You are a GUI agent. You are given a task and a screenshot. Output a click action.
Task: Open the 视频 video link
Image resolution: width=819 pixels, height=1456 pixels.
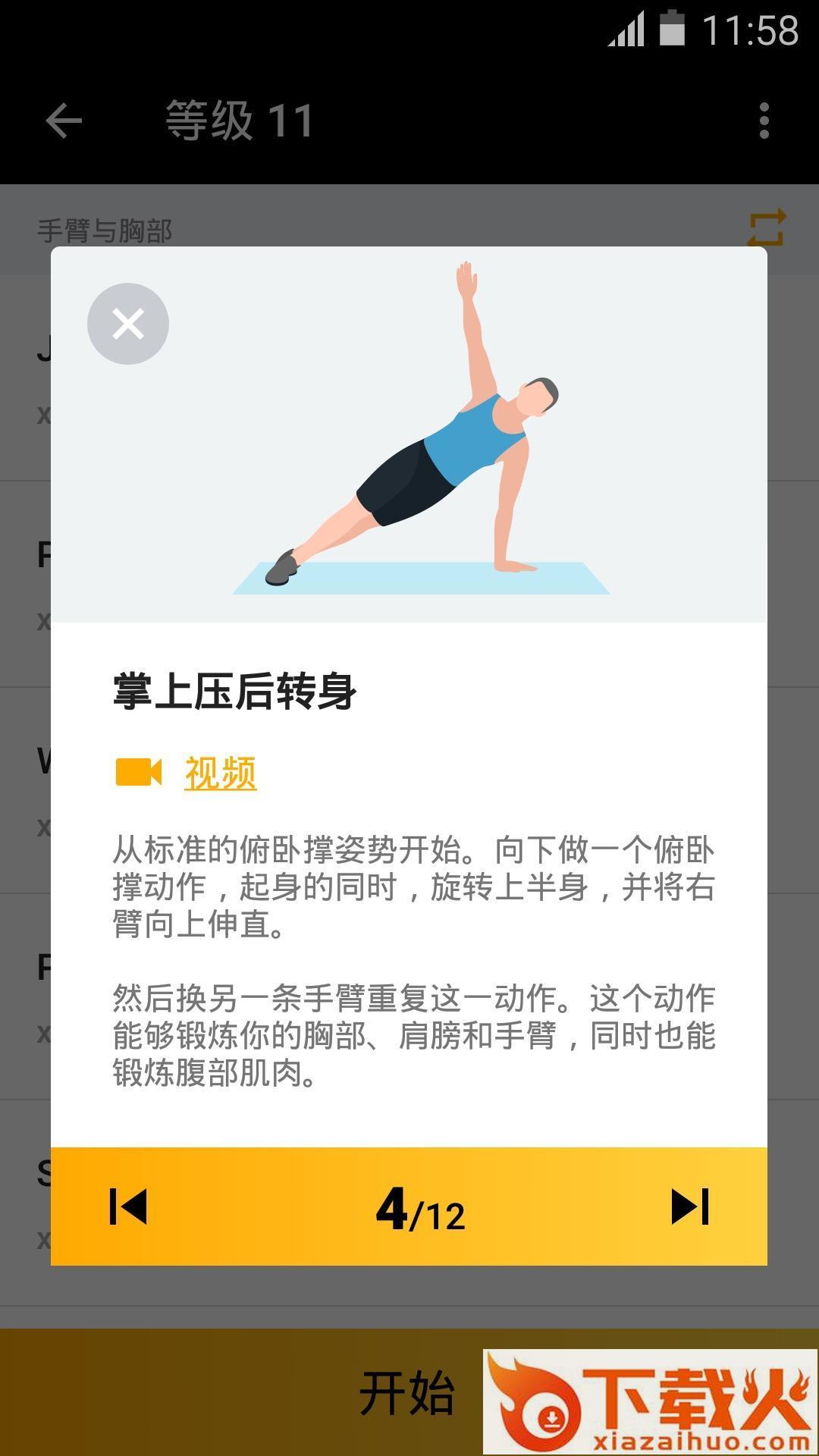(220, 773)
